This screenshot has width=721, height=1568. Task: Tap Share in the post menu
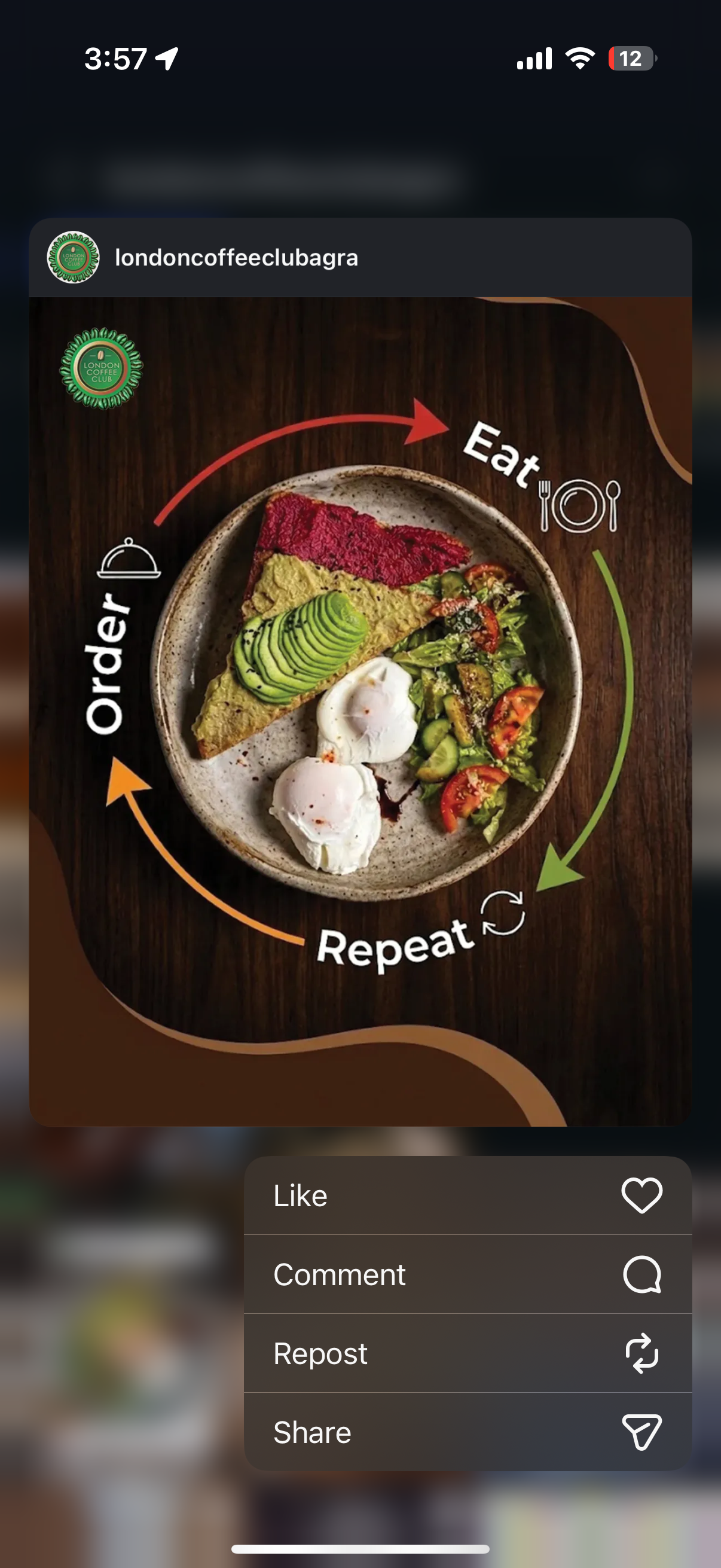(468, 1432)
